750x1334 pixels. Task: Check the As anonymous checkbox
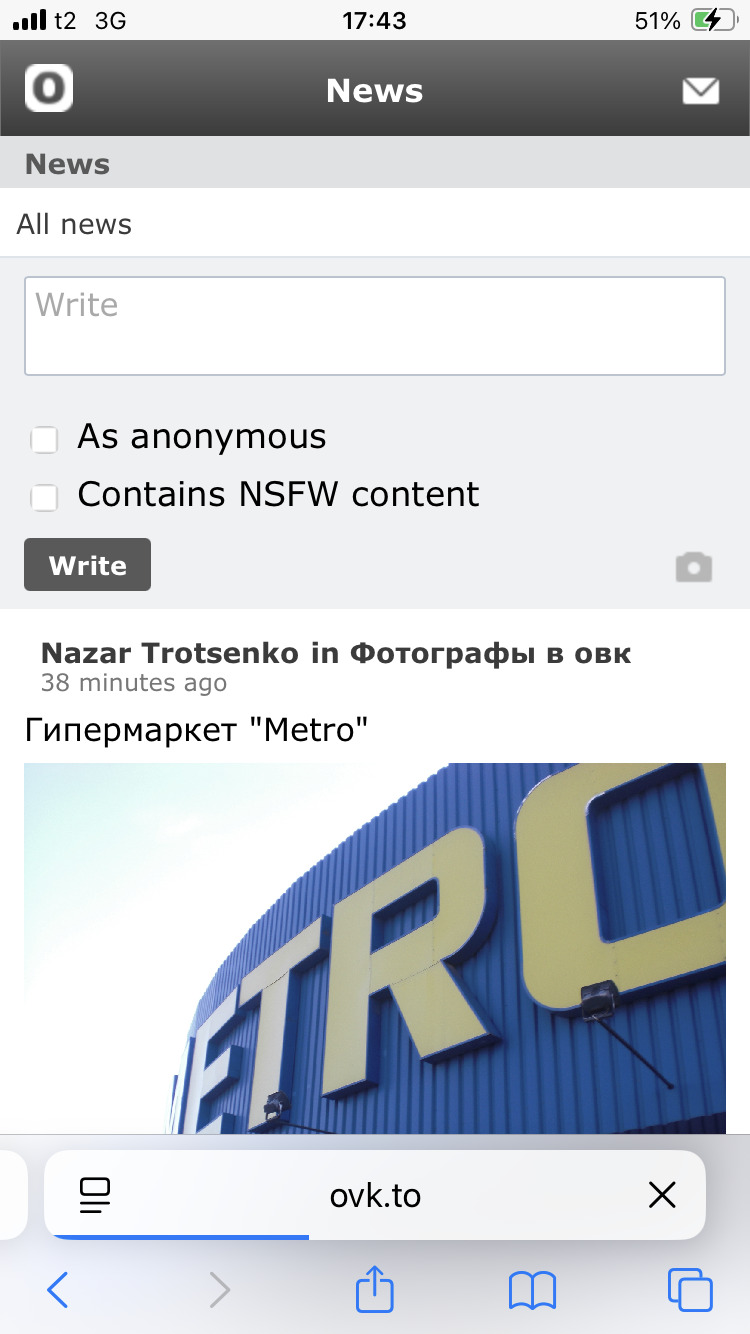[x=44, y=439]
